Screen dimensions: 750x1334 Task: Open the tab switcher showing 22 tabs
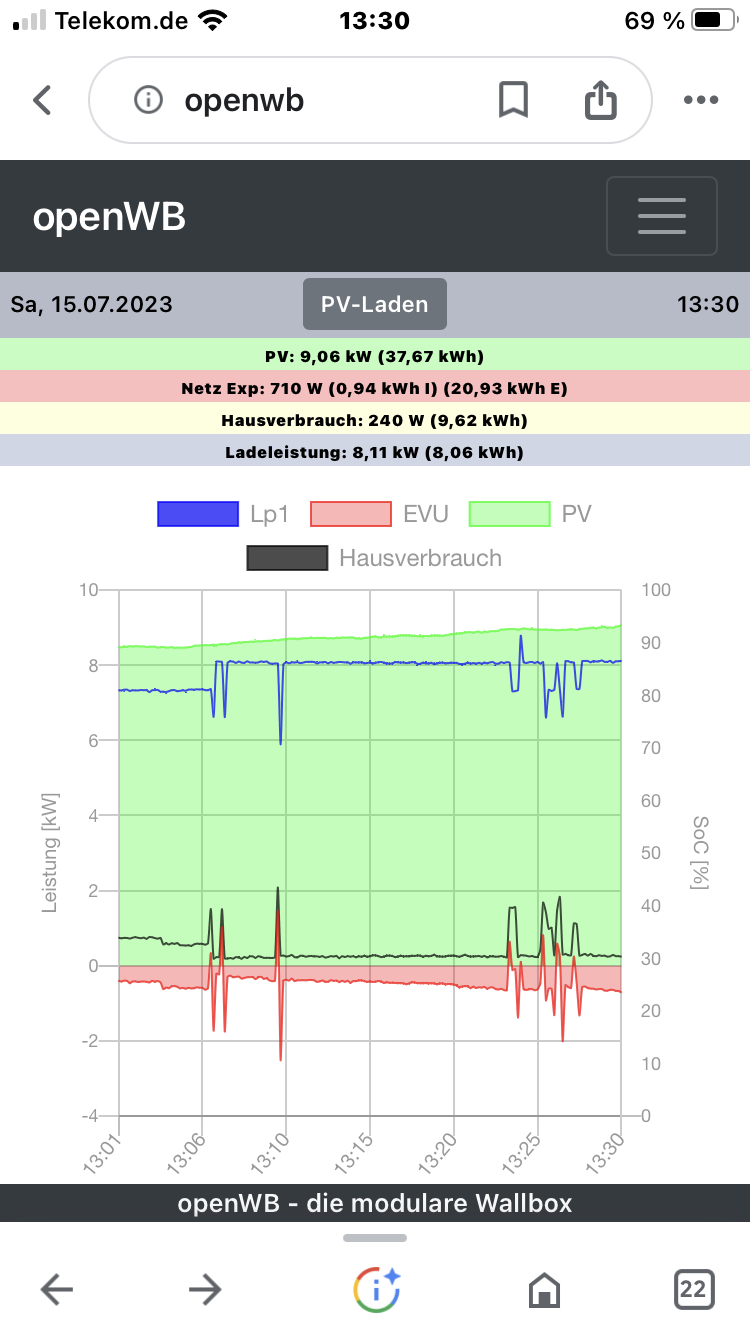pyautogui.click(x=693, y=1290)
